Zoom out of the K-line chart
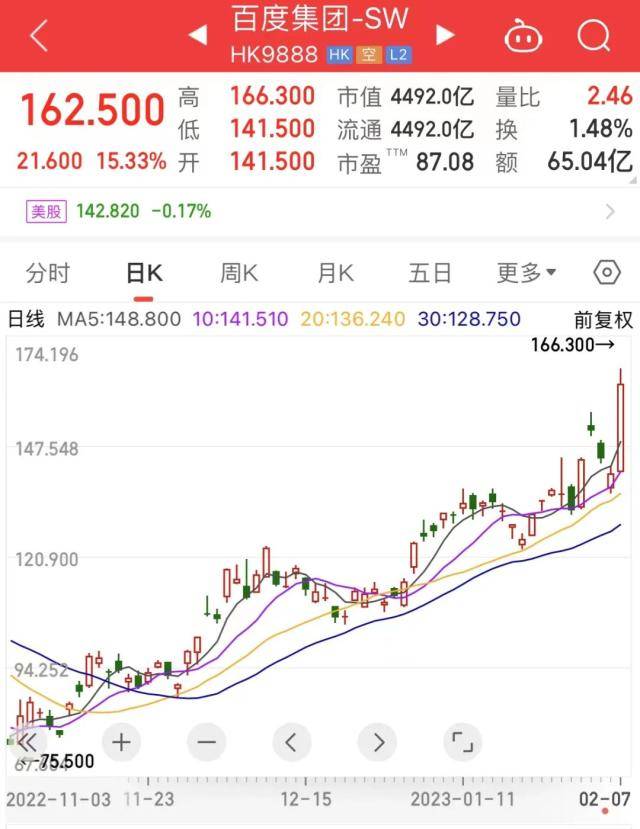The width and height of the screenshot is (640, 829). (x=206, y=742)
